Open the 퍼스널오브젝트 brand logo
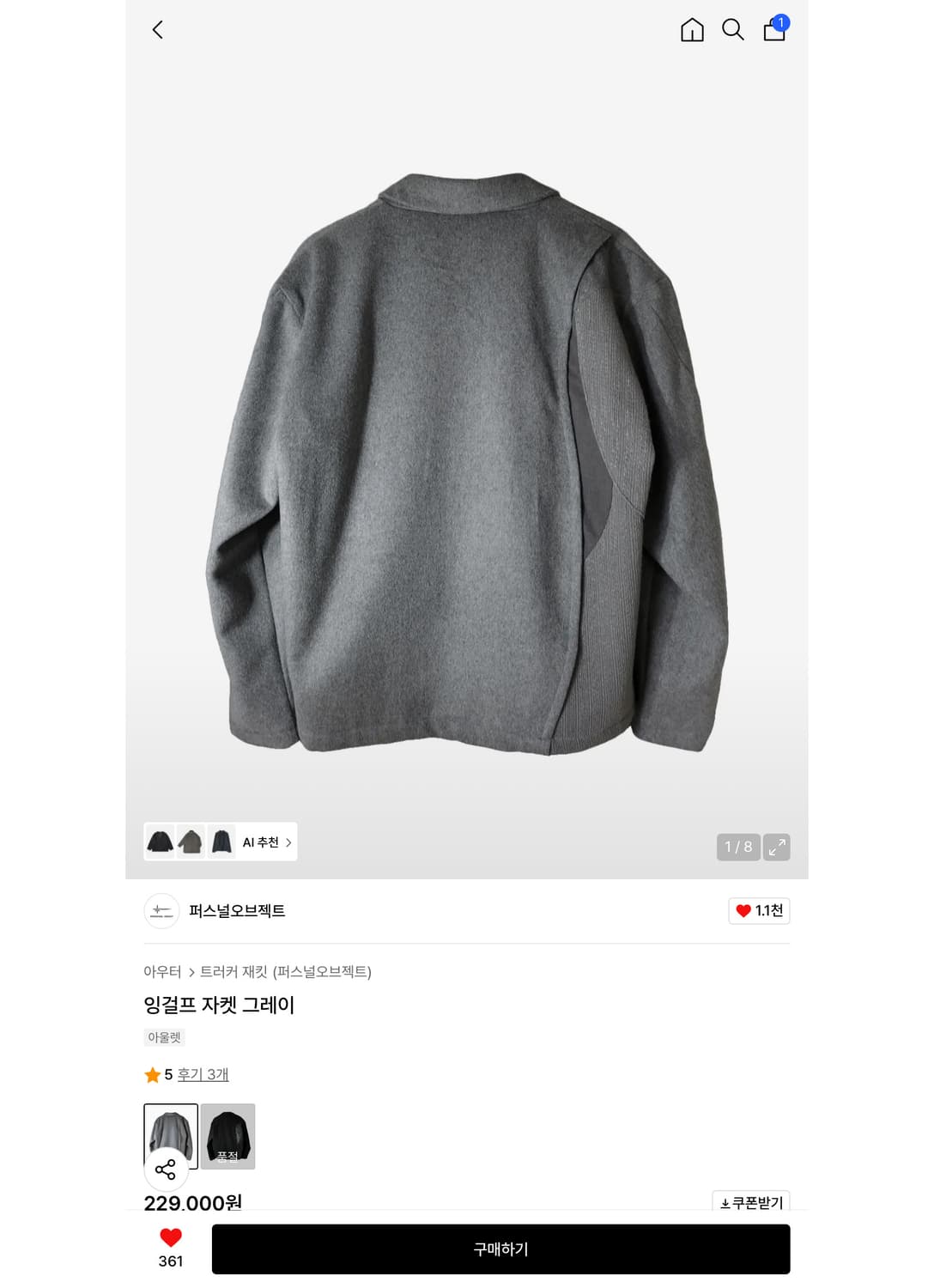Screen dimensions: 934x1288 (162, 911)
